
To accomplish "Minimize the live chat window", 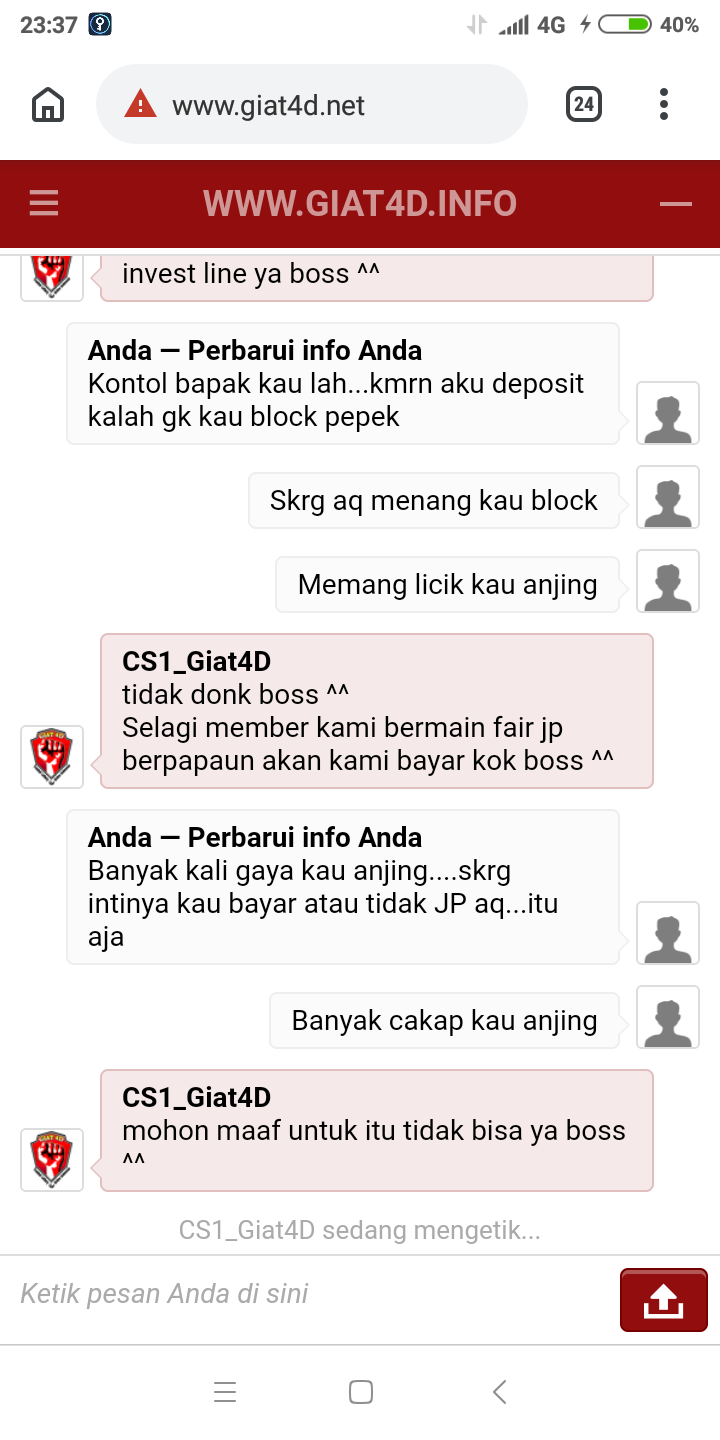I will 676,204.
